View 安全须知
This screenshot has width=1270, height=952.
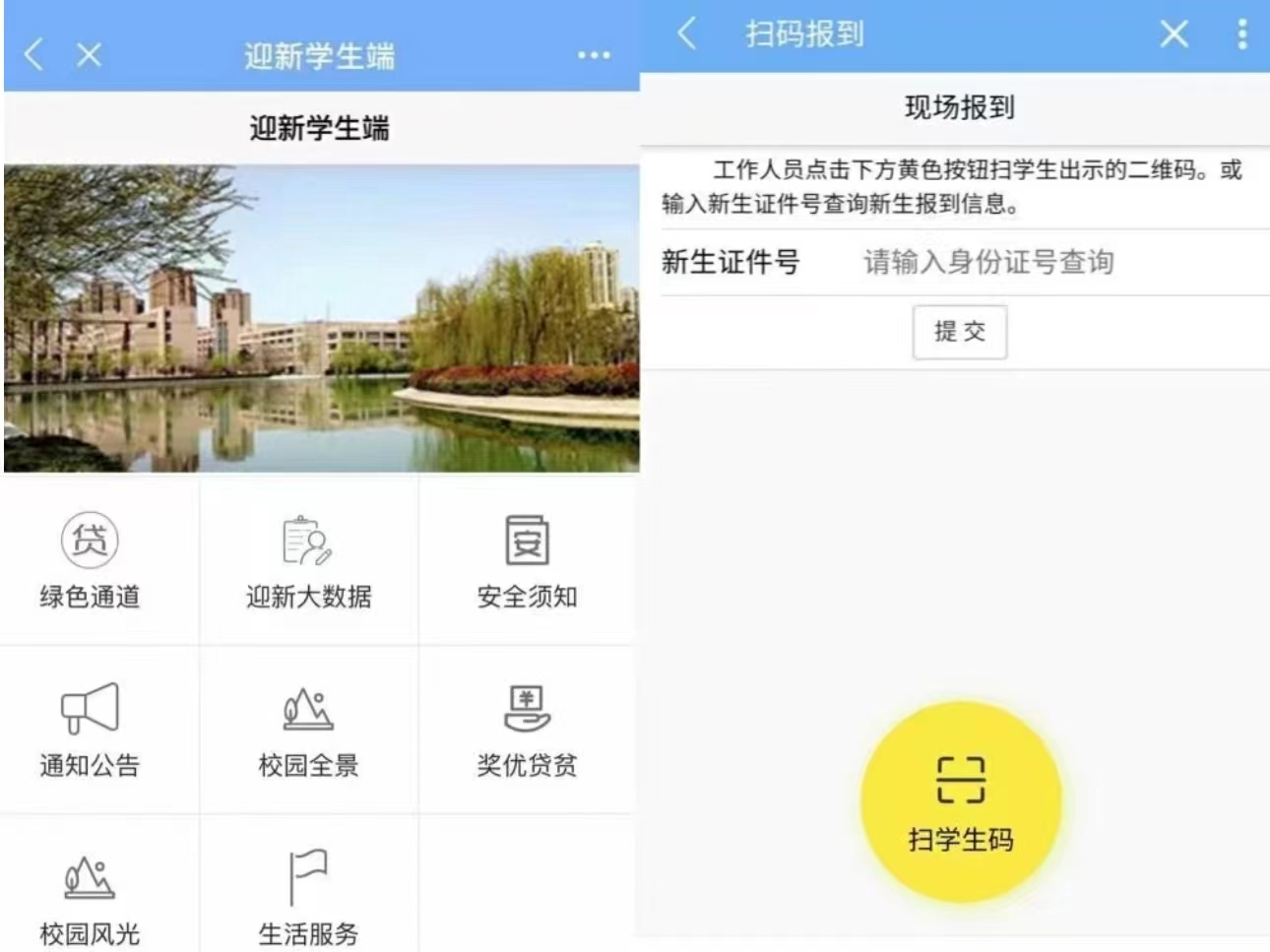coord(527,562)
